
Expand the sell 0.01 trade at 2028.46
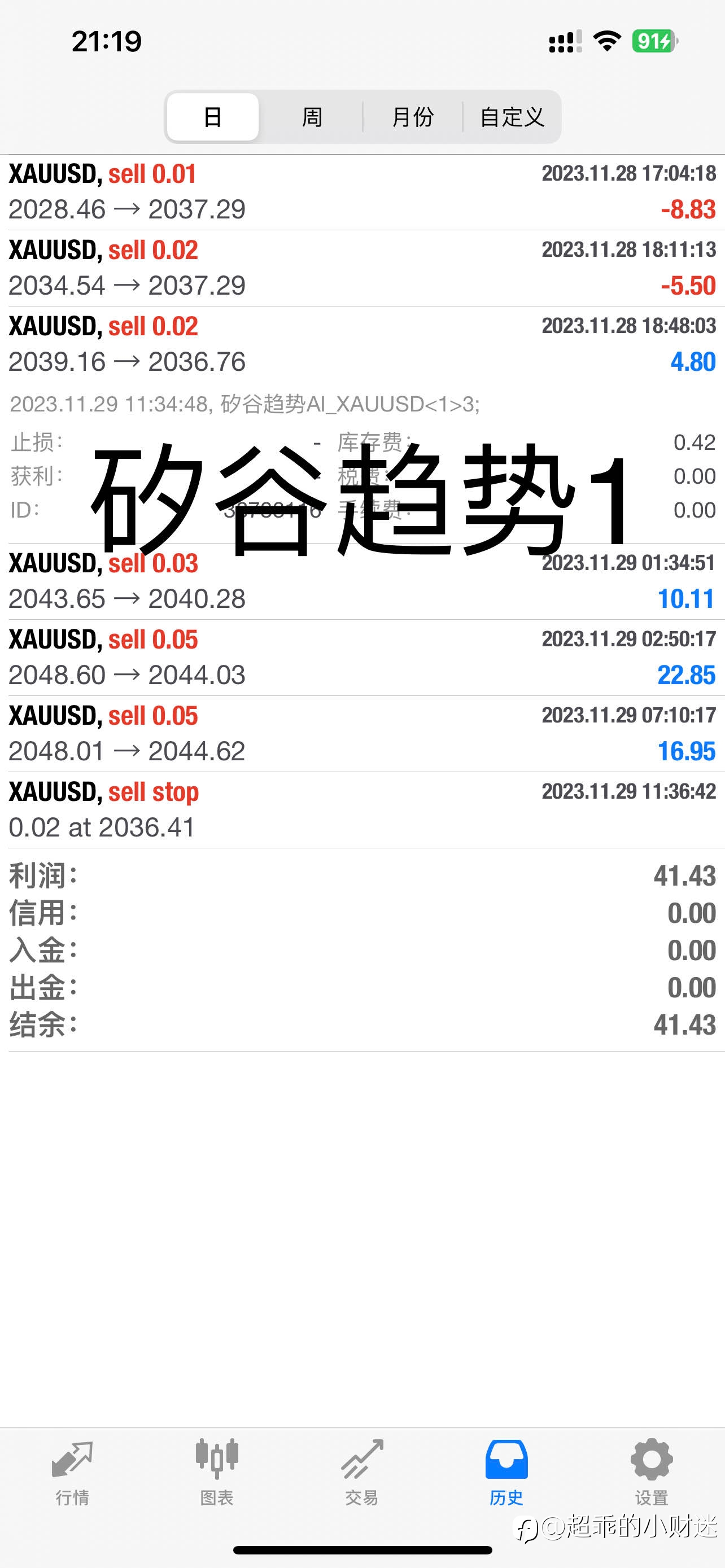tap(362, 192)
